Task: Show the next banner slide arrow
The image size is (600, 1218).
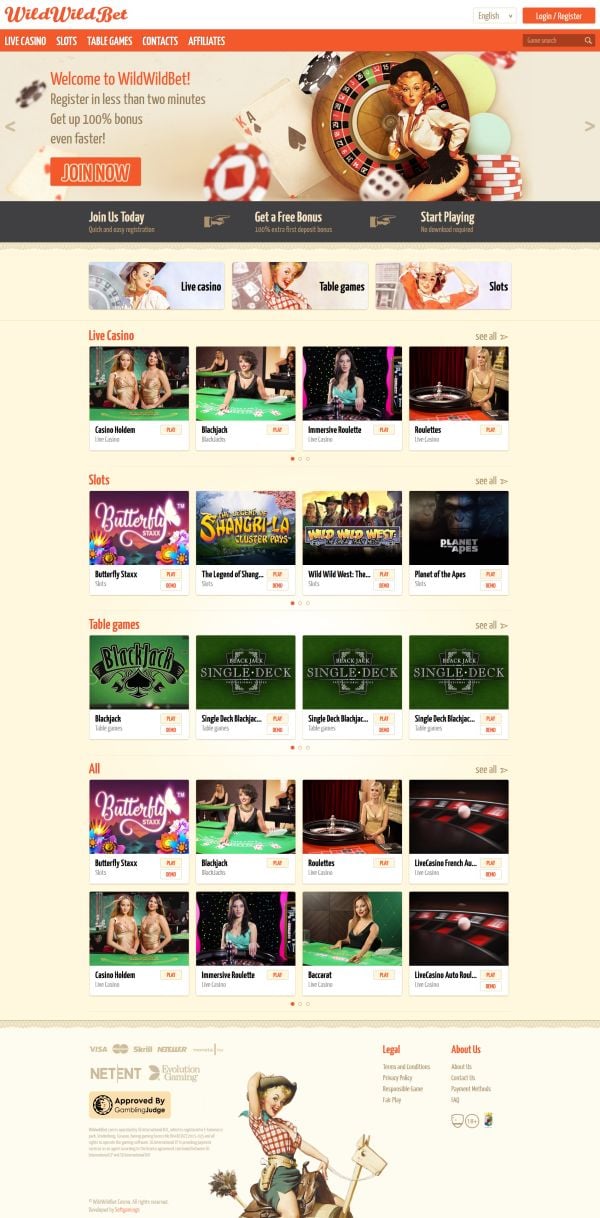Action: click(x=589, y=126)
